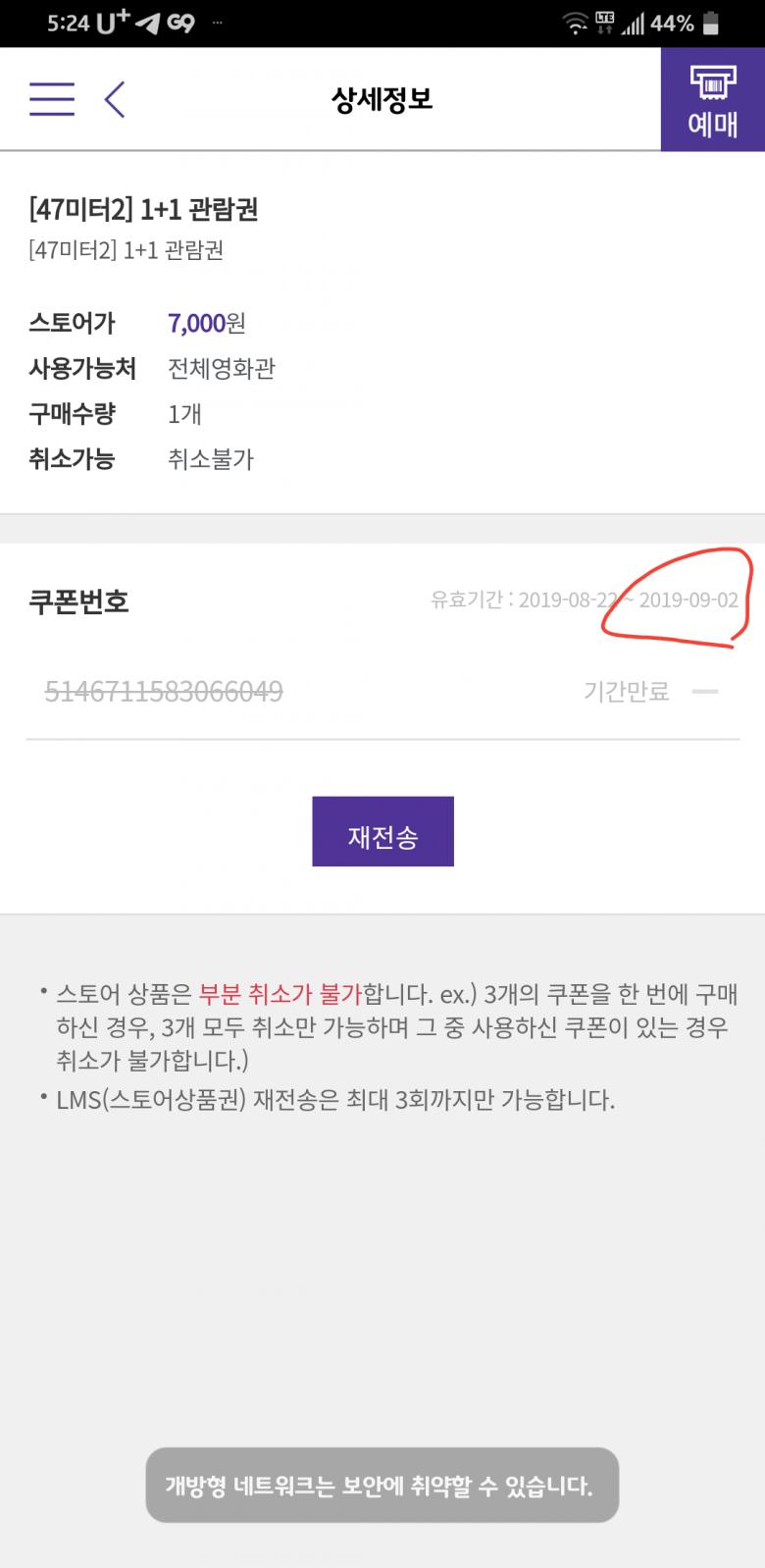Tap the 재전송 resend button
The height and width of the screenshot is (1568, 765).
coord(382,831)
